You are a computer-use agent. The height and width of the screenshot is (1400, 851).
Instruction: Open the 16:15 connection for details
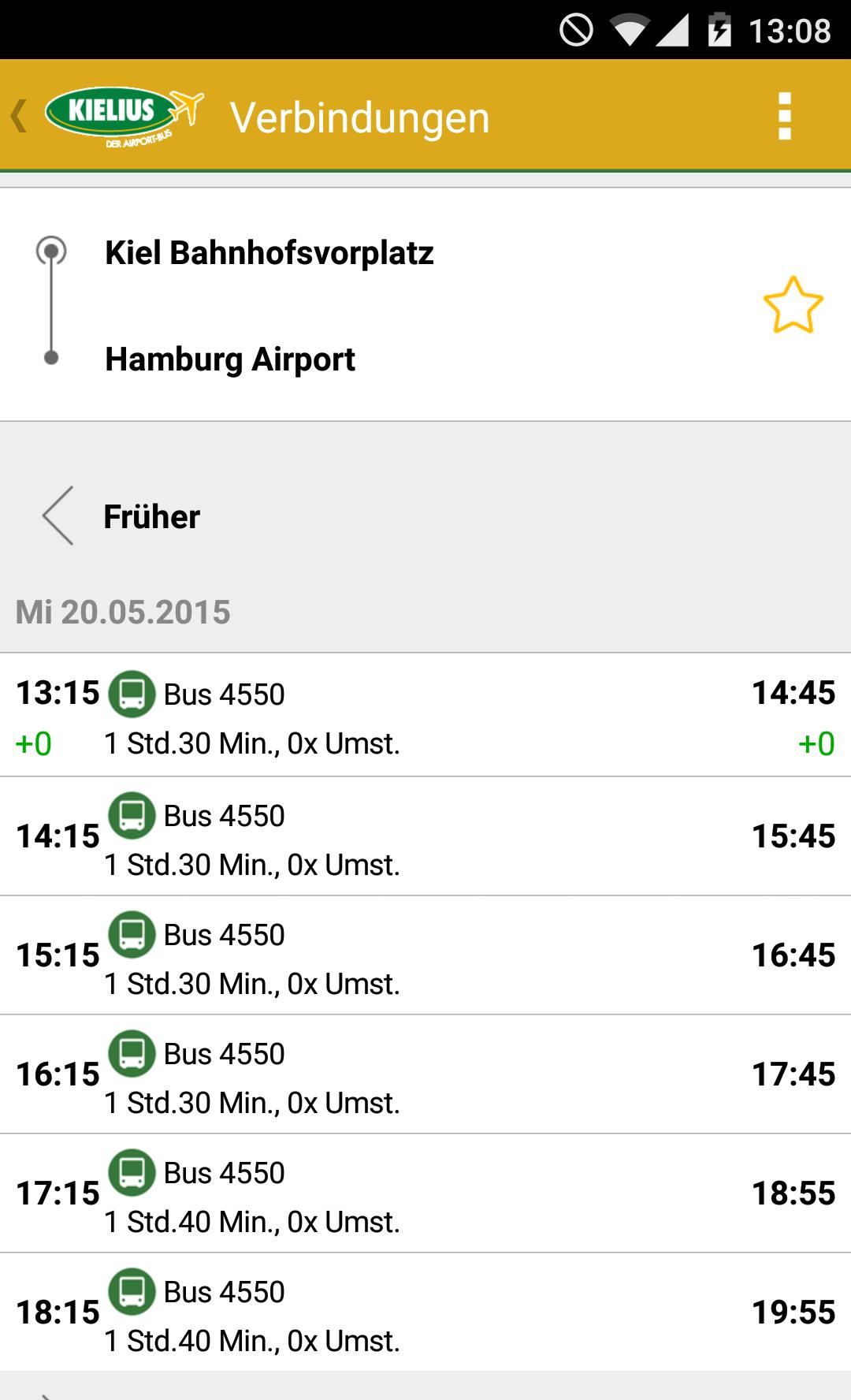coord(425,1074)
